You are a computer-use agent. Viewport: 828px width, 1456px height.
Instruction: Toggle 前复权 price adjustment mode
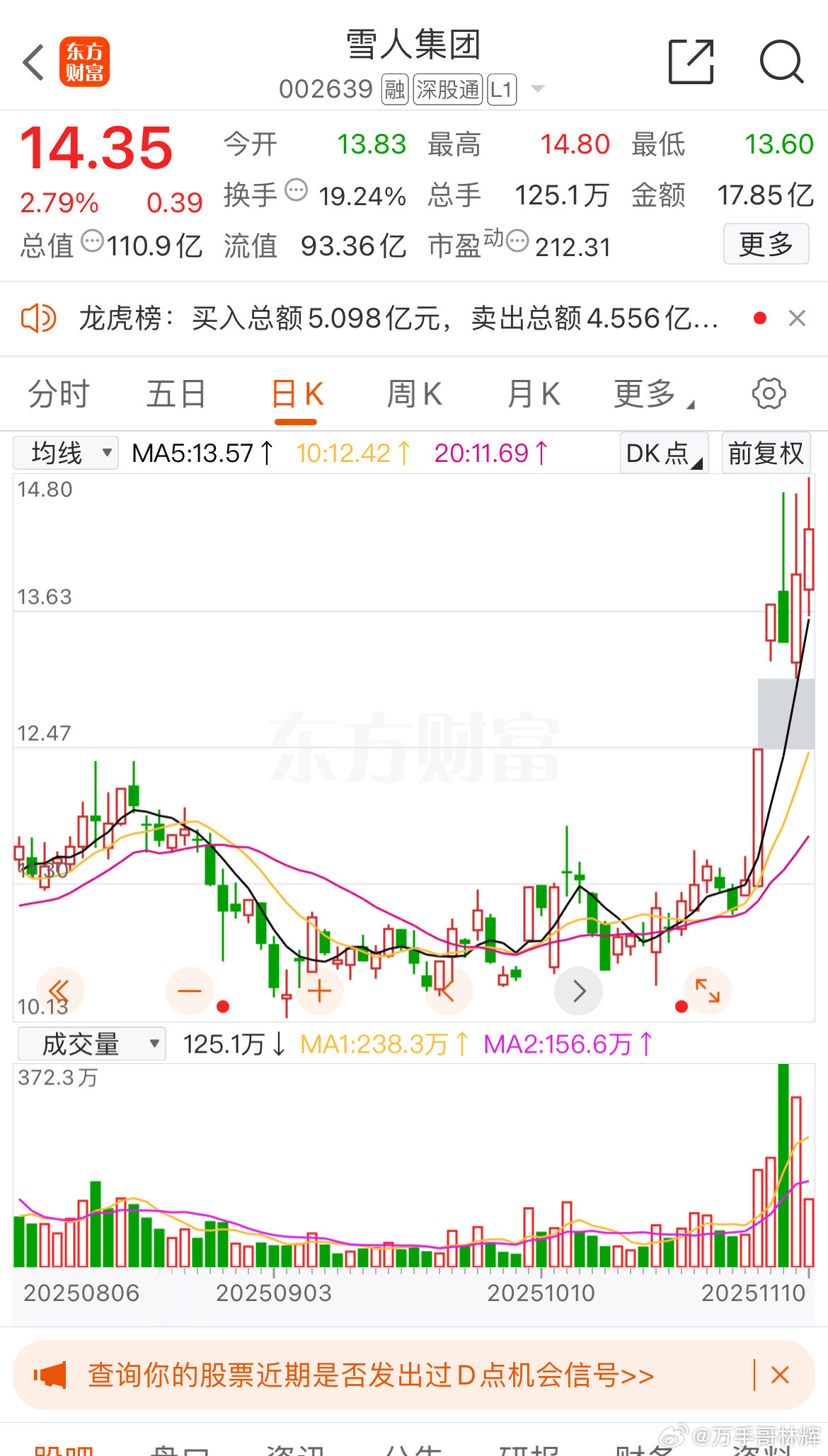pos(765,453)
